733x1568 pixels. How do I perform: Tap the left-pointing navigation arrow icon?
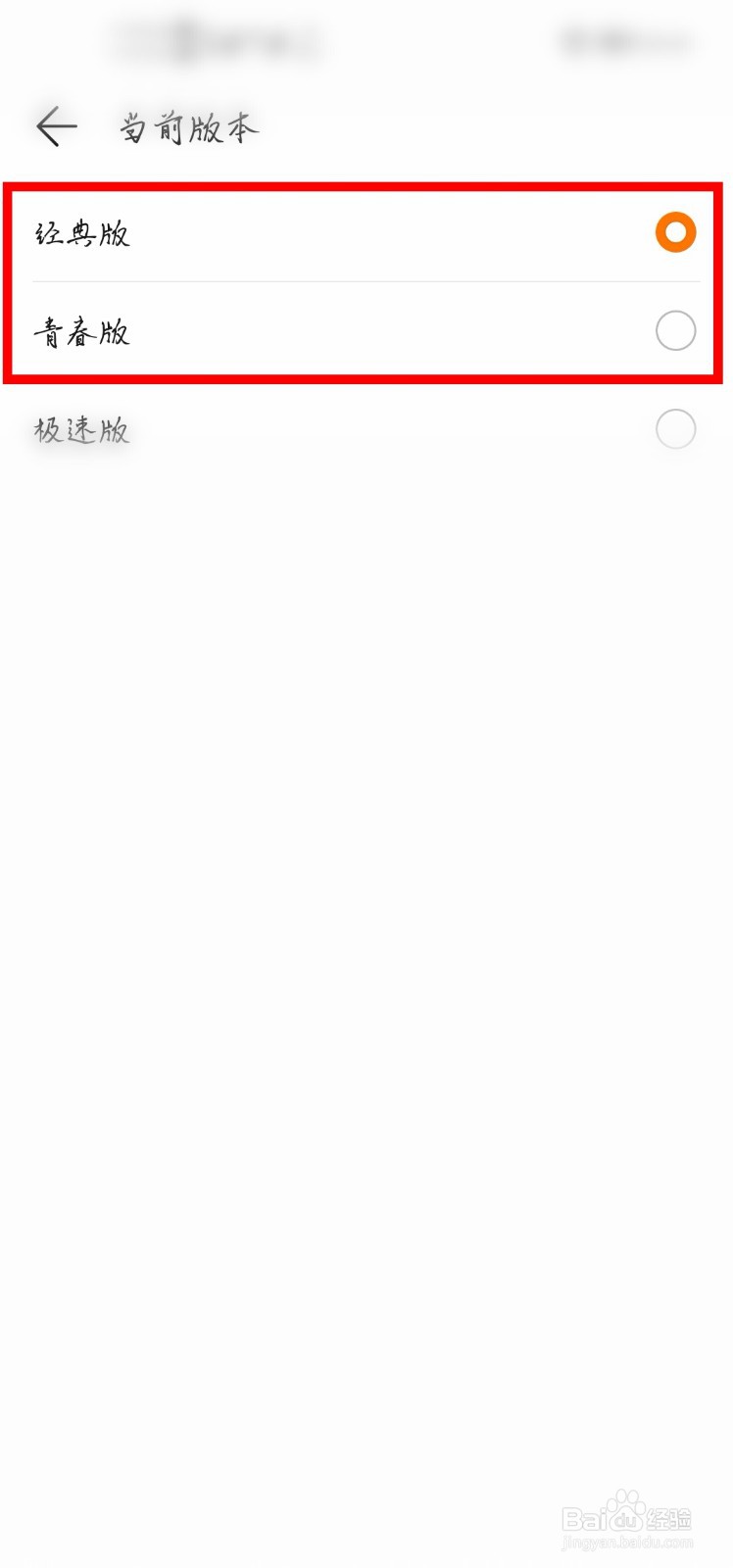click(55, 125)
